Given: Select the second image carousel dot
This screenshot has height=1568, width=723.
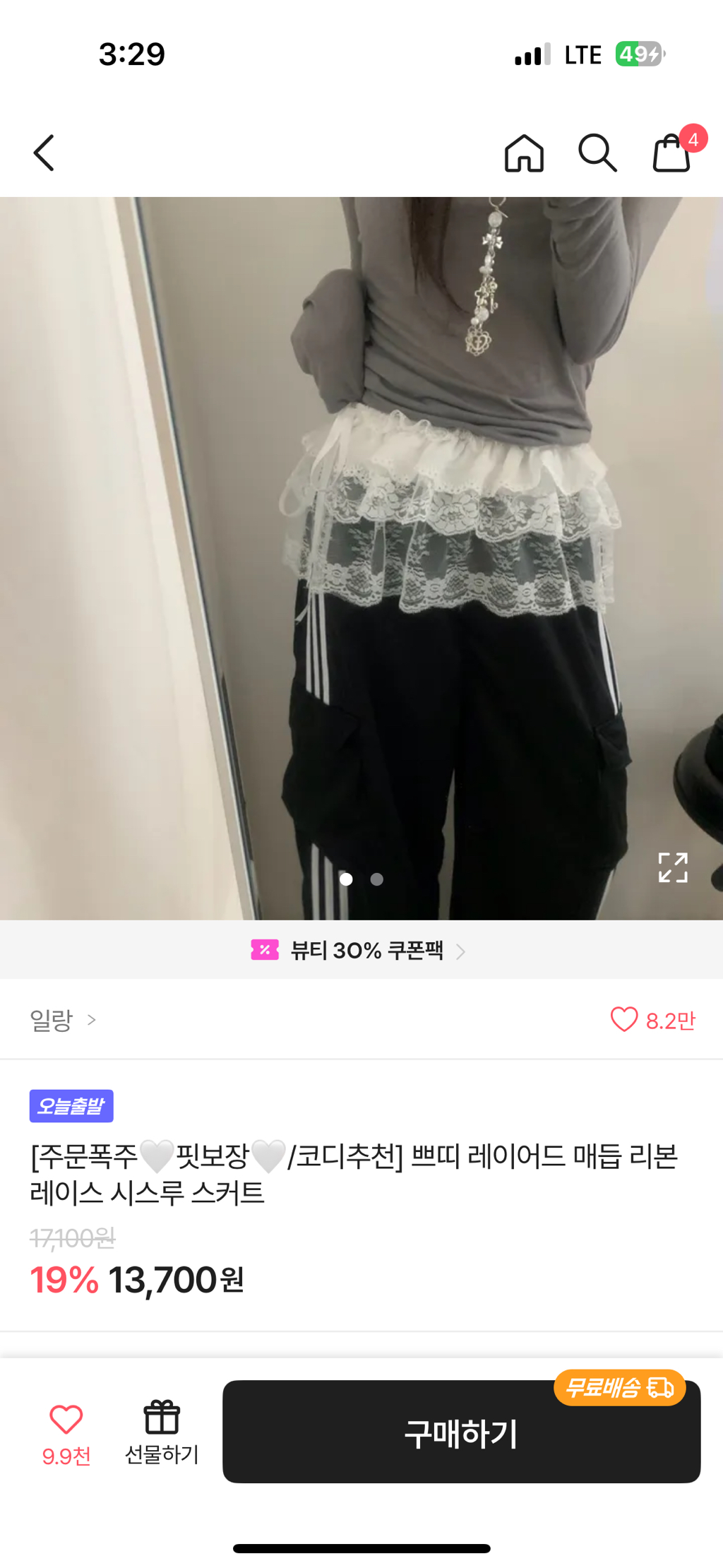Looking at the screenshot, I should tap(376, 879).
